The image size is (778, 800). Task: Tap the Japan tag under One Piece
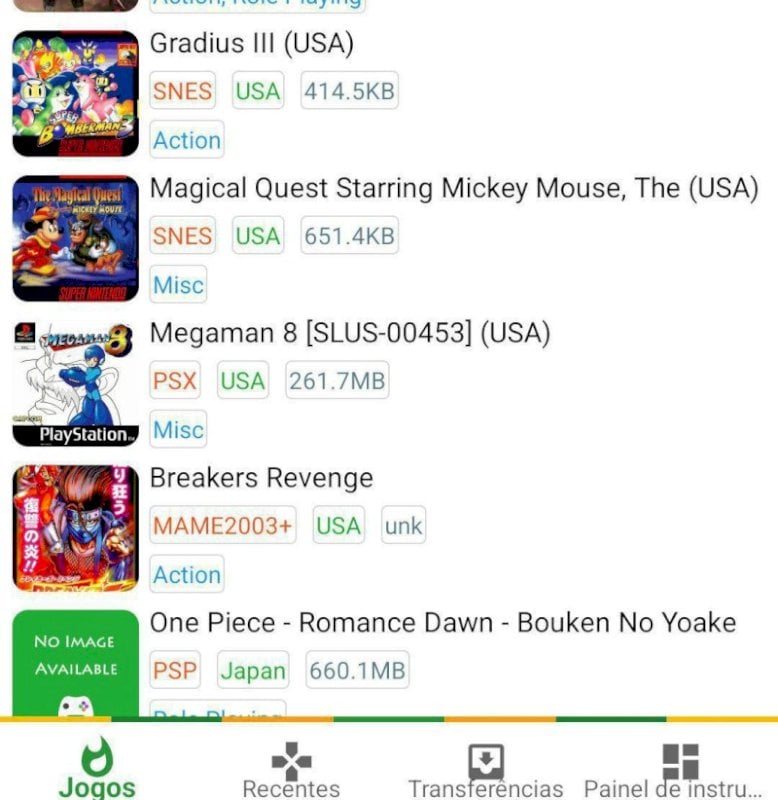(x=253, y=672)
